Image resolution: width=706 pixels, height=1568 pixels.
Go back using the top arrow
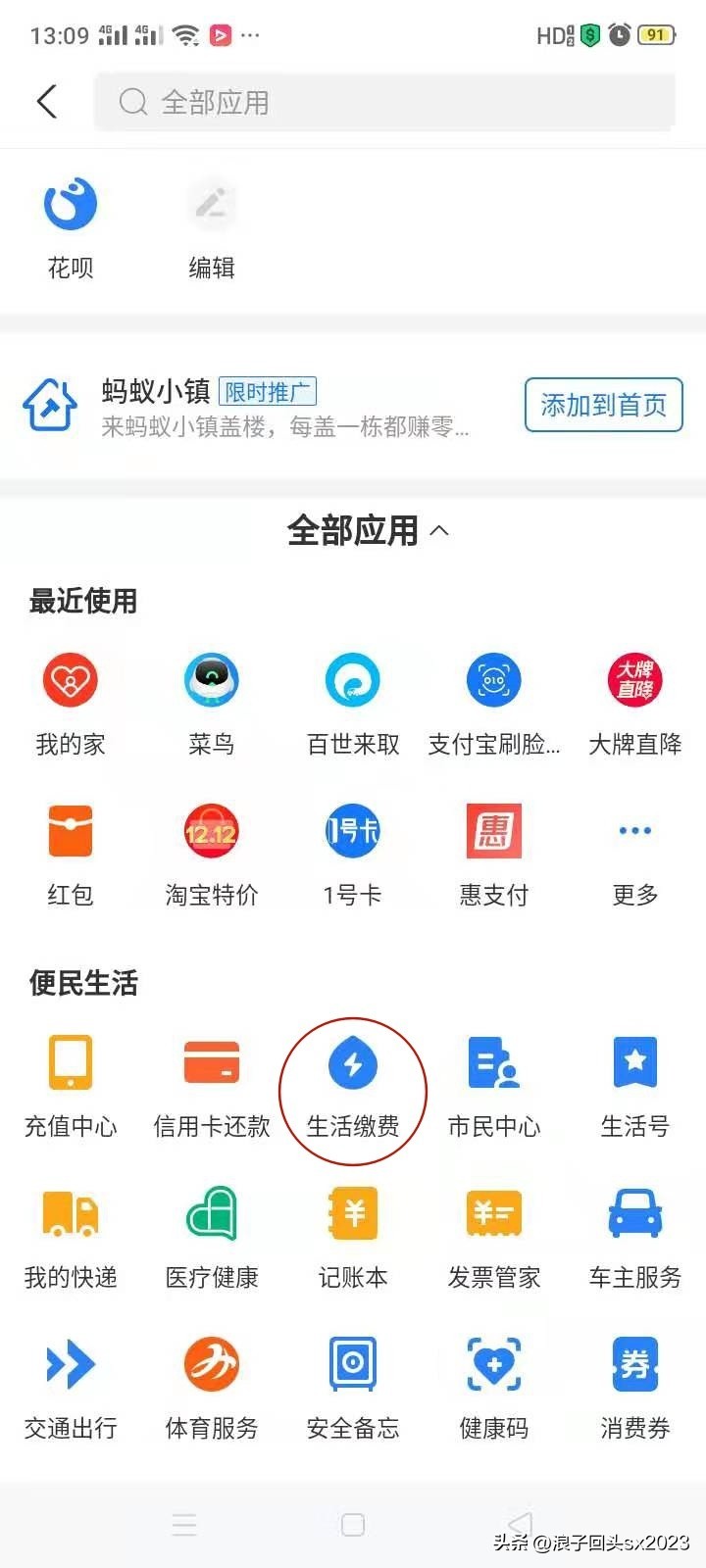click(47, 101)
